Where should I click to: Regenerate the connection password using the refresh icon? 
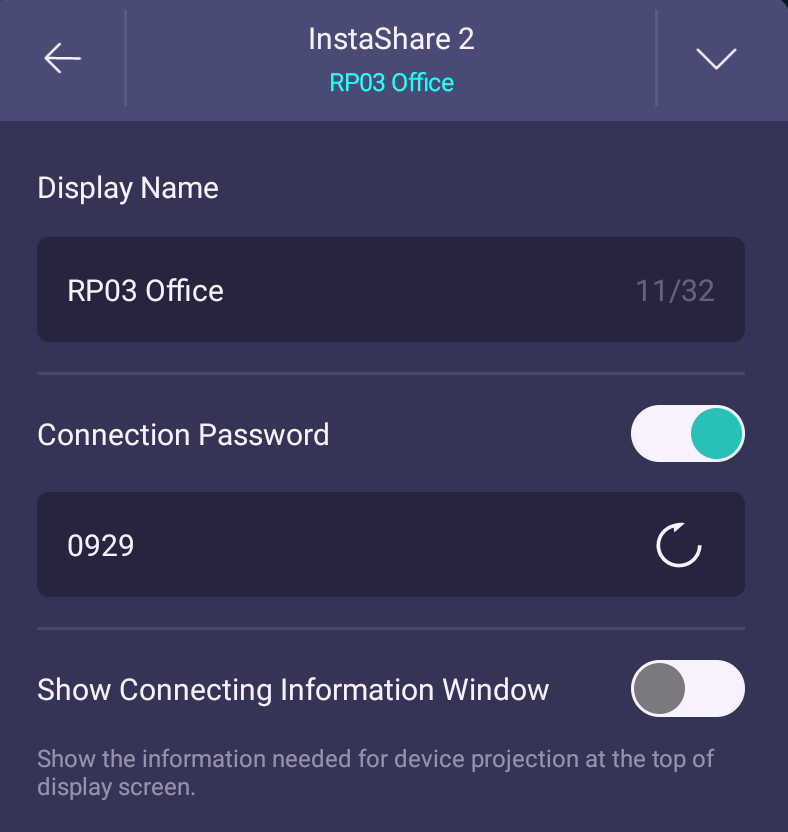click(678, 545)
